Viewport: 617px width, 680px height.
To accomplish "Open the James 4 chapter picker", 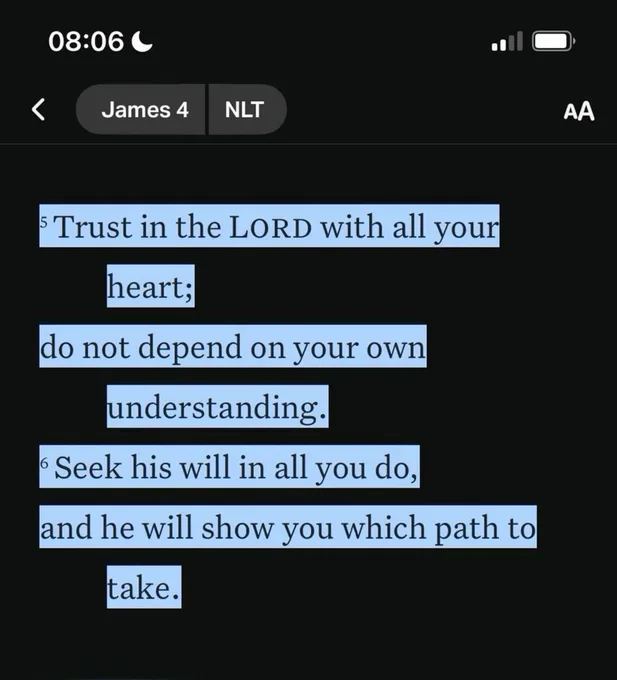I will [x=141, y=109].
